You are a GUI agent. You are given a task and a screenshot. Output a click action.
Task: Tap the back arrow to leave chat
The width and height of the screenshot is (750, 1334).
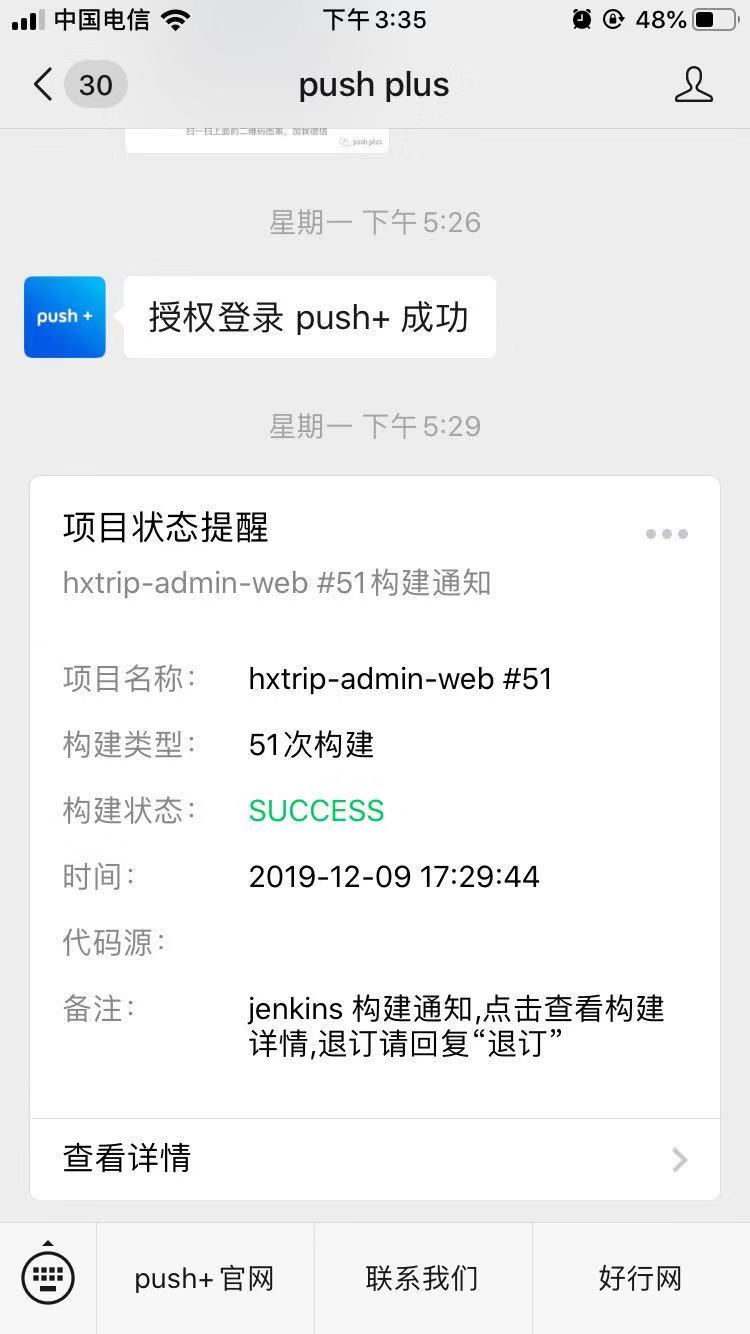point(41,85)
